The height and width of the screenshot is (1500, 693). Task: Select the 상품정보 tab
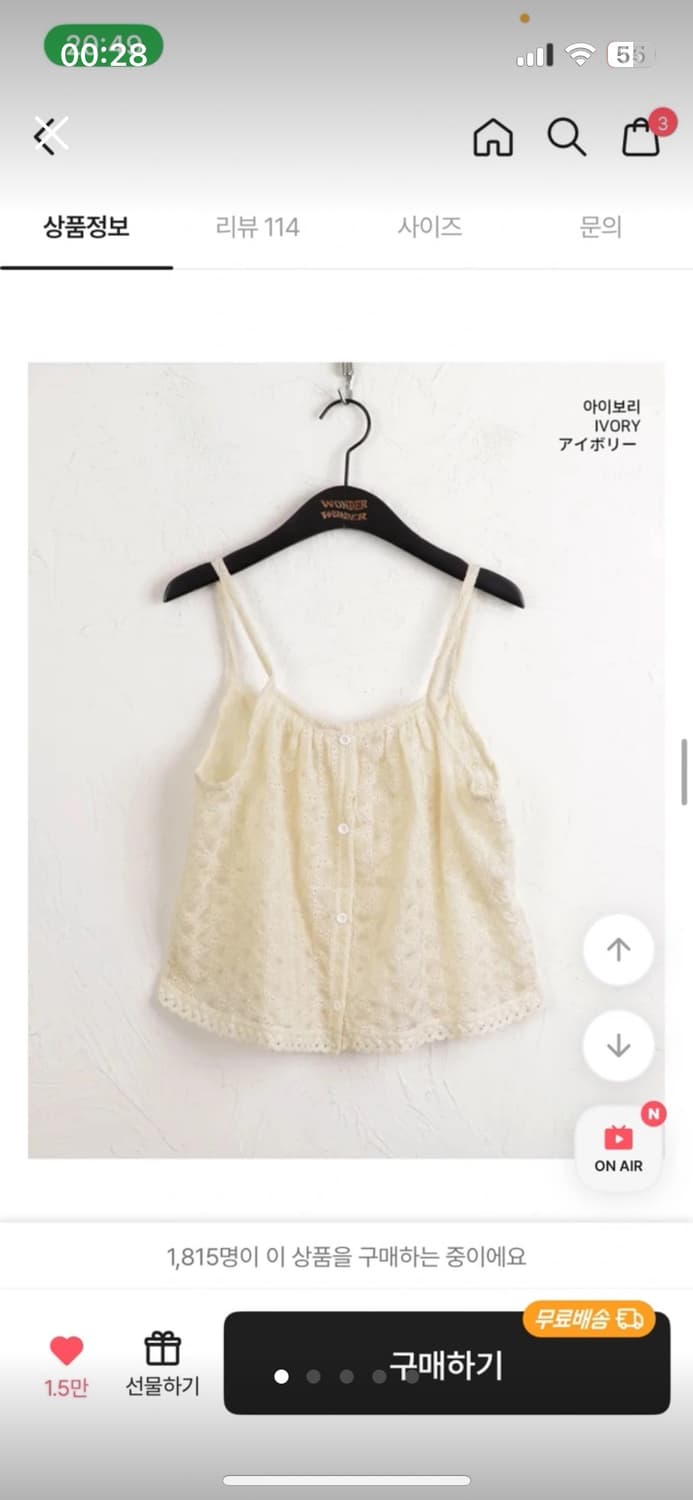pyautogui.click(x=86, y=227)
